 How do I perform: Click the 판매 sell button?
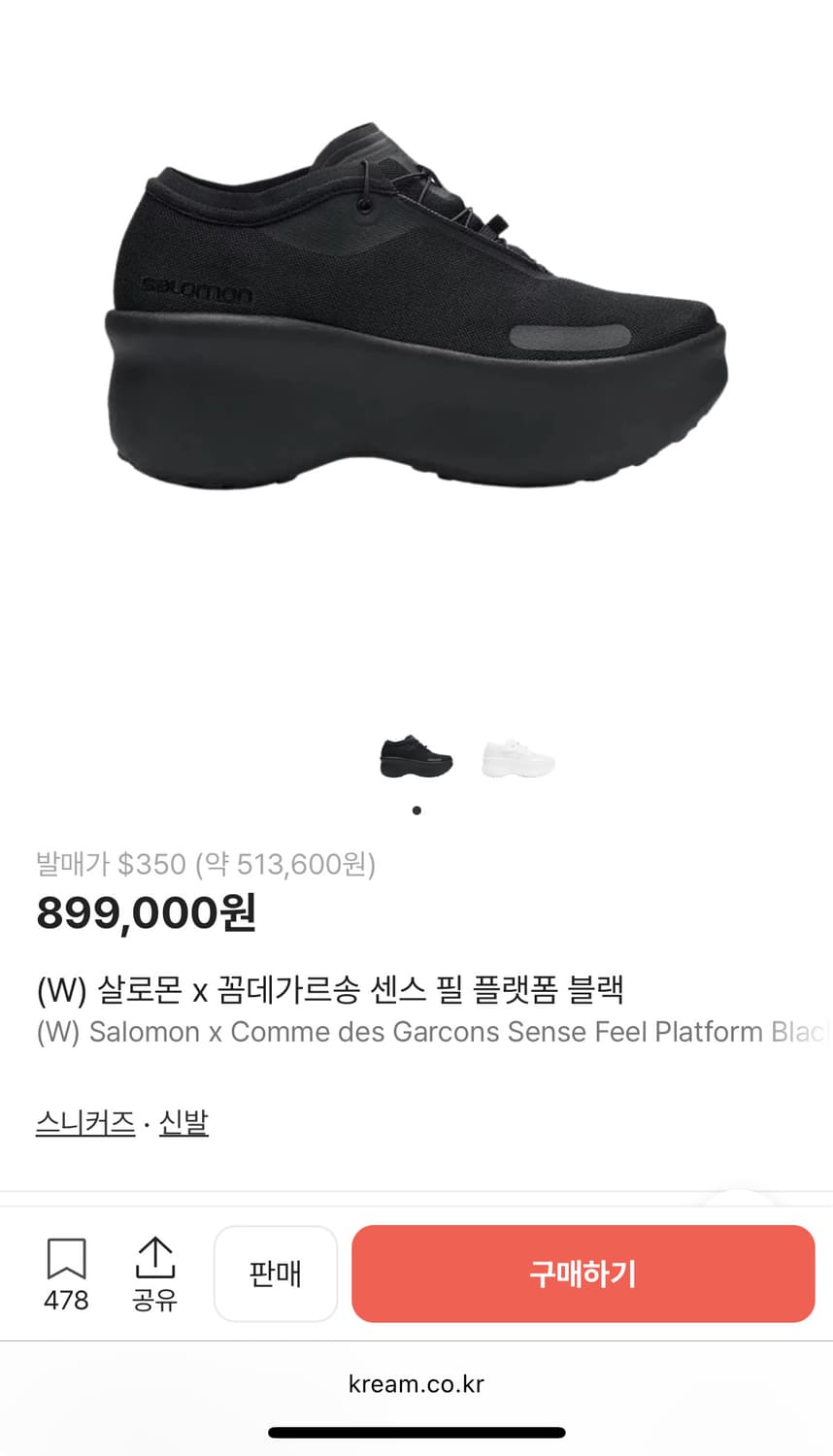pyautogui.click(x=276, y=1274)
